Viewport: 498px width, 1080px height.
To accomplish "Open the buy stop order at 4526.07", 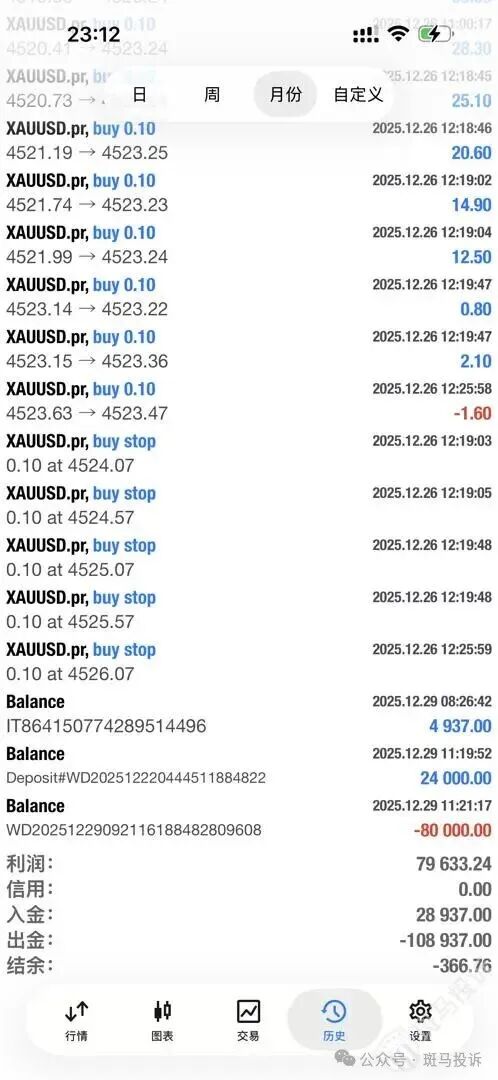I will (249, 661).
